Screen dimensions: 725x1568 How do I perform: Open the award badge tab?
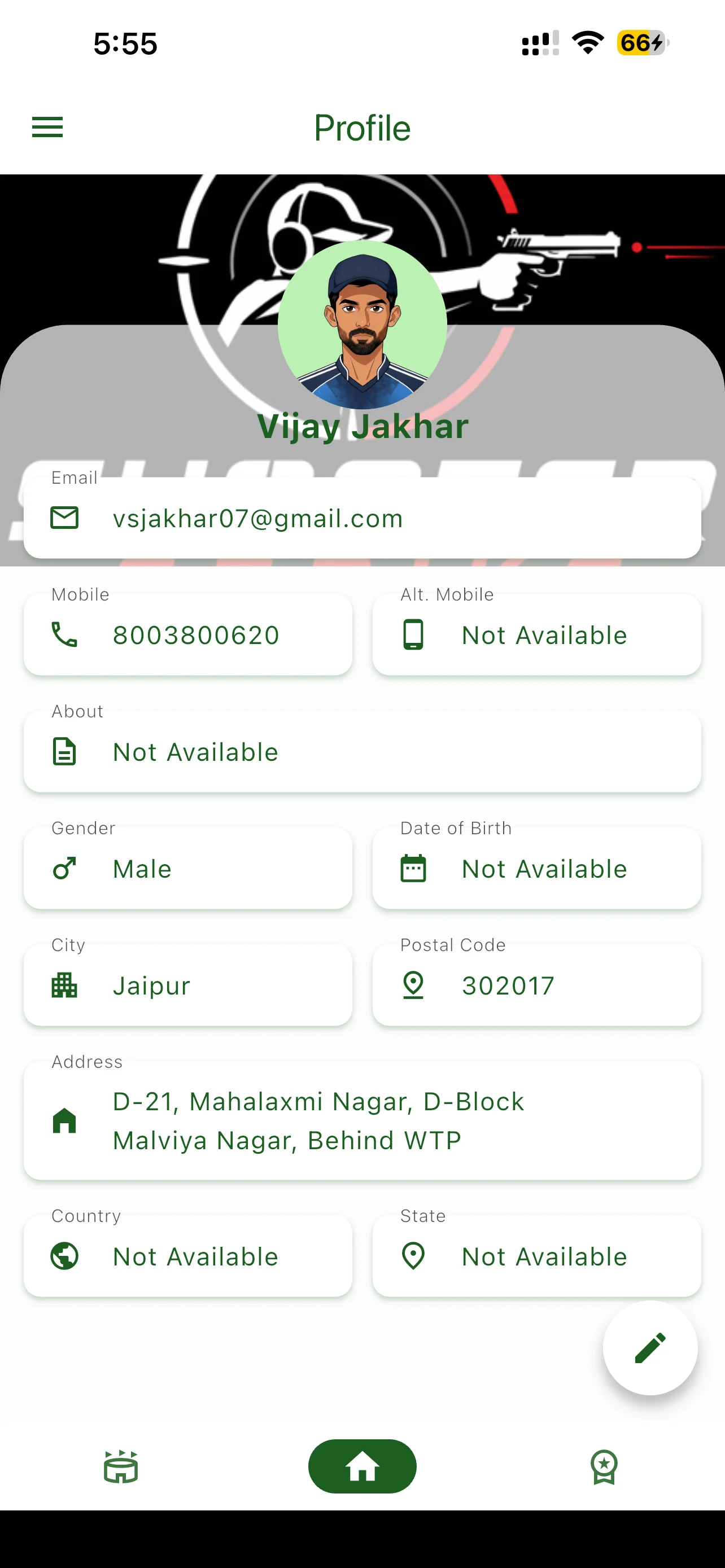point(604,1467)
